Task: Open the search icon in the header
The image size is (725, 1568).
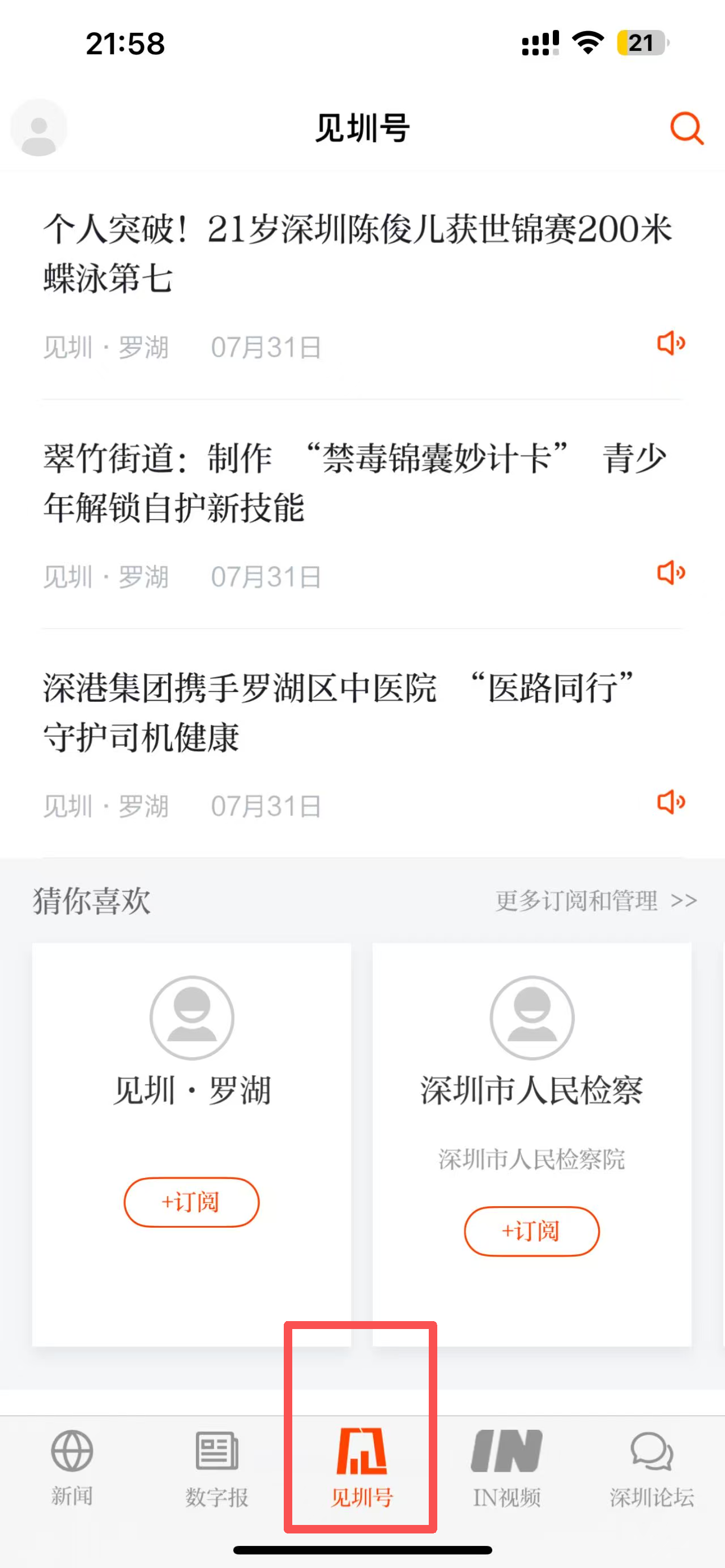Action: [686, 128]
